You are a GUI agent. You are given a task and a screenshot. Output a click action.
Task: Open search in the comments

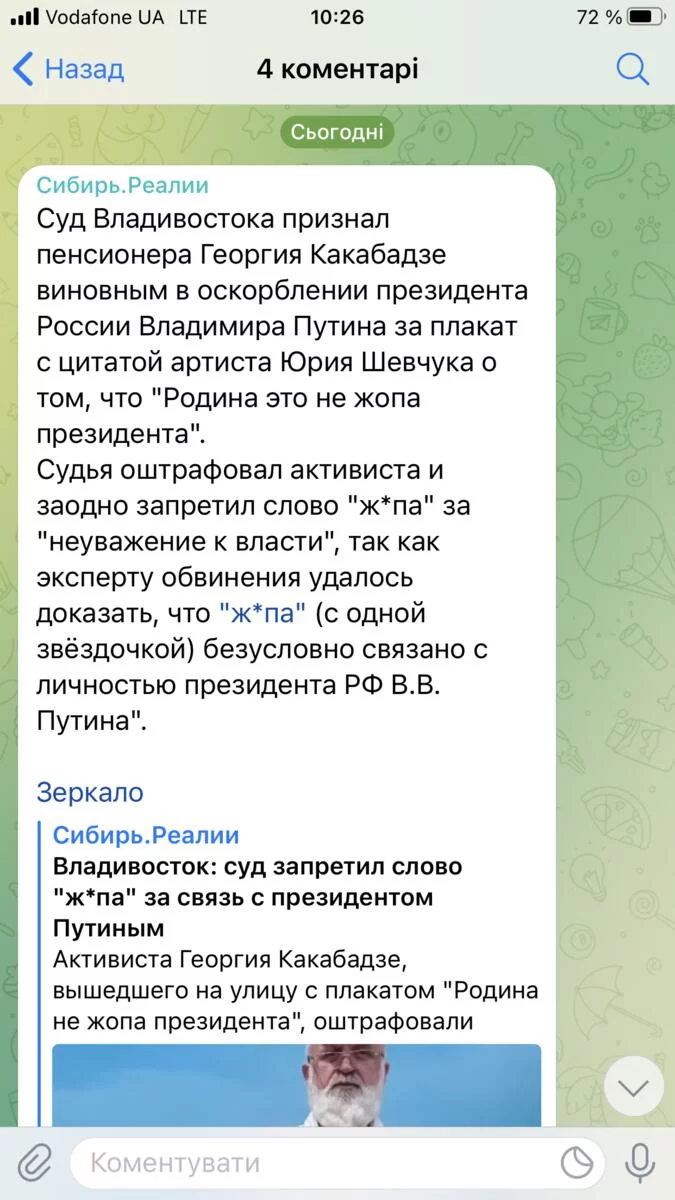(633, 69)
